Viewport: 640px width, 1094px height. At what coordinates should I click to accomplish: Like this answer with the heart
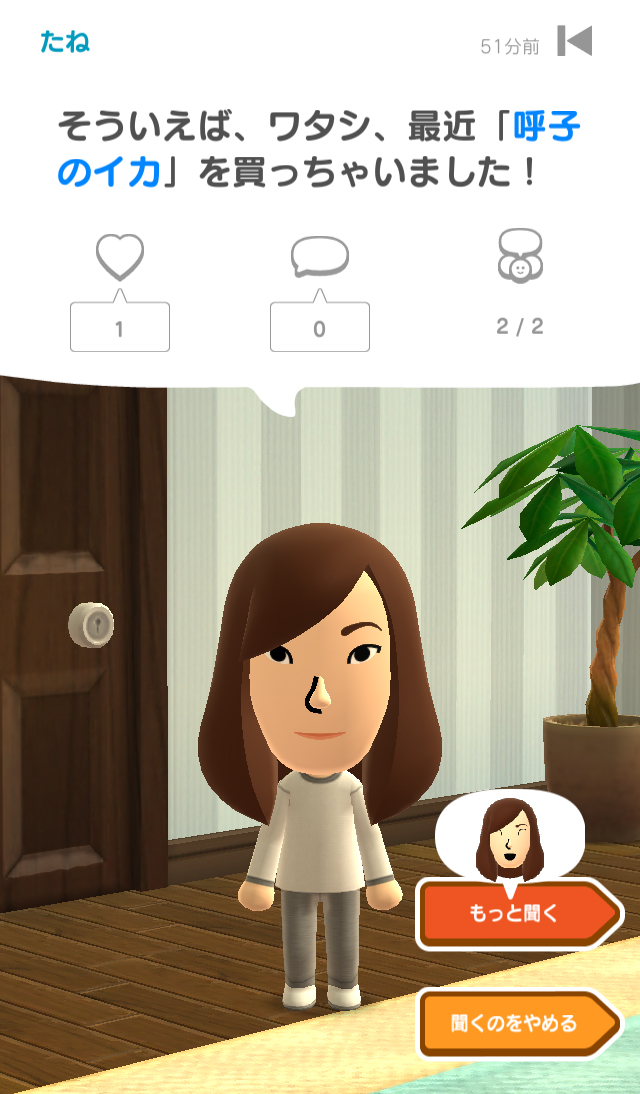point(120,256)
